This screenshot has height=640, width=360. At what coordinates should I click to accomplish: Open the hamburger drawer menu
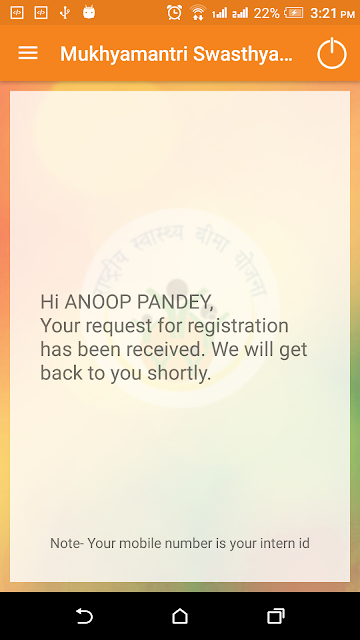[28, 53]
